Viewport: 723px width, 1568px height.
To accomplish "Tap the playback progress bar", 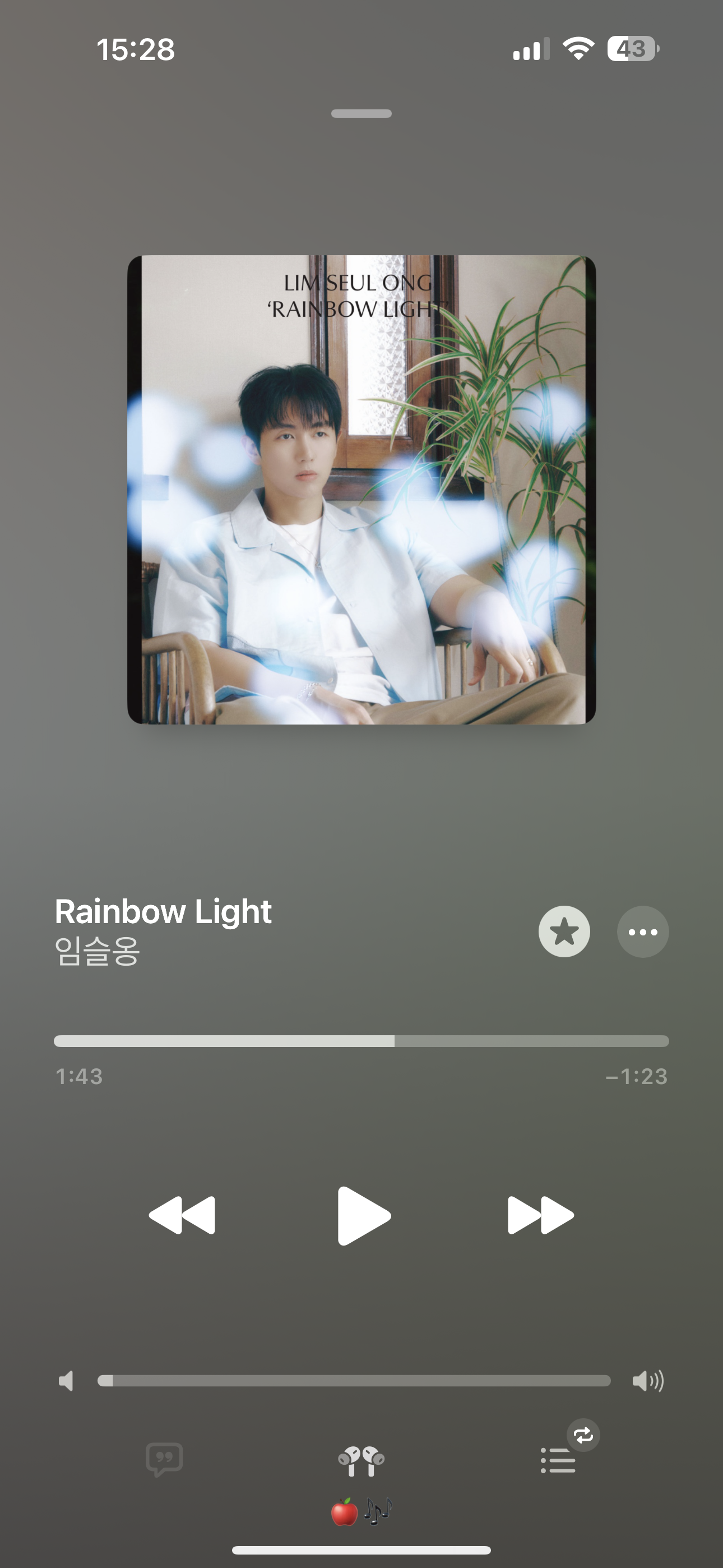I will pyautogui.click(x=361, y=1041).
